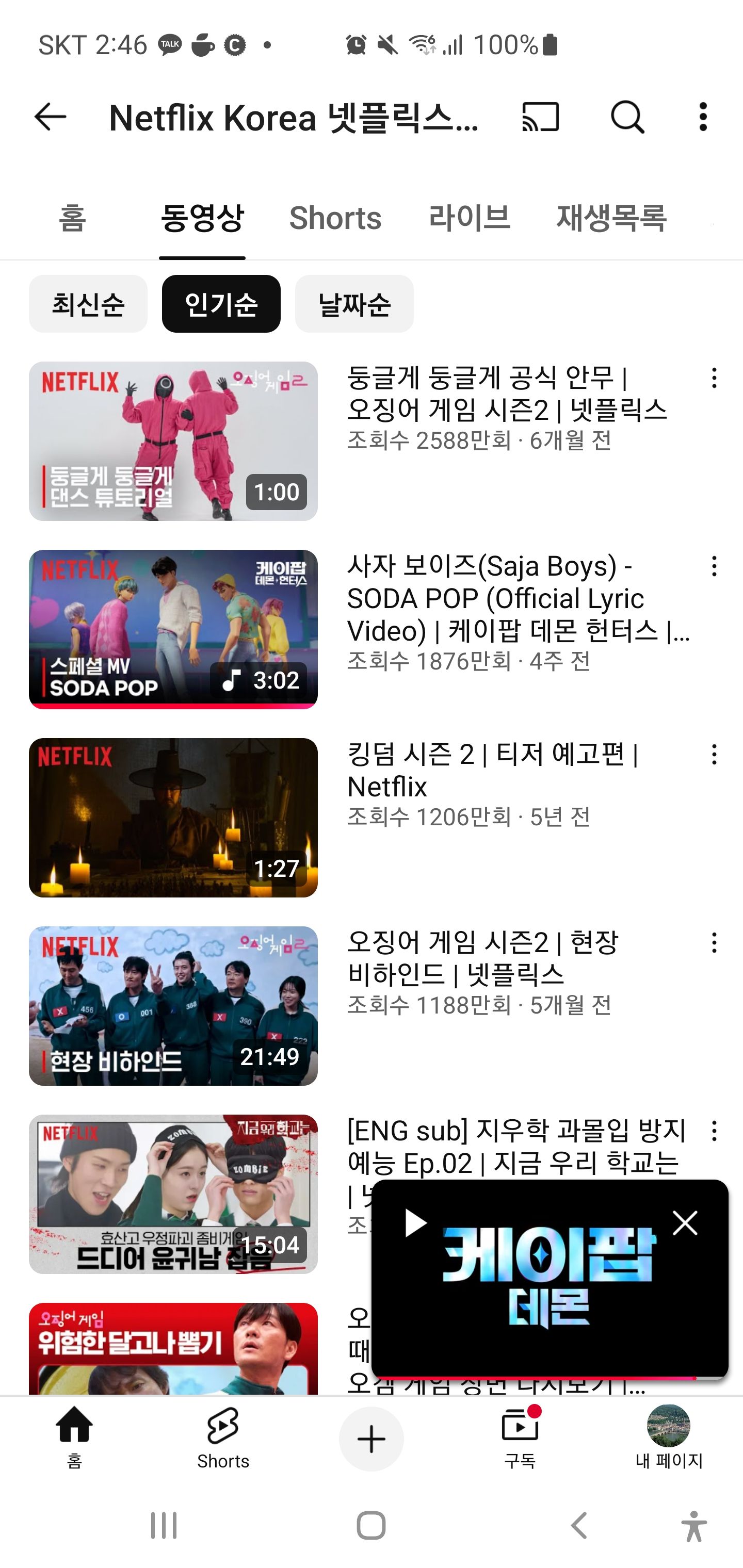Image resolution: width=743 pixels, height=1568 pixels.
Task: Sort videos by 최신순
Action: coord(88,304)
